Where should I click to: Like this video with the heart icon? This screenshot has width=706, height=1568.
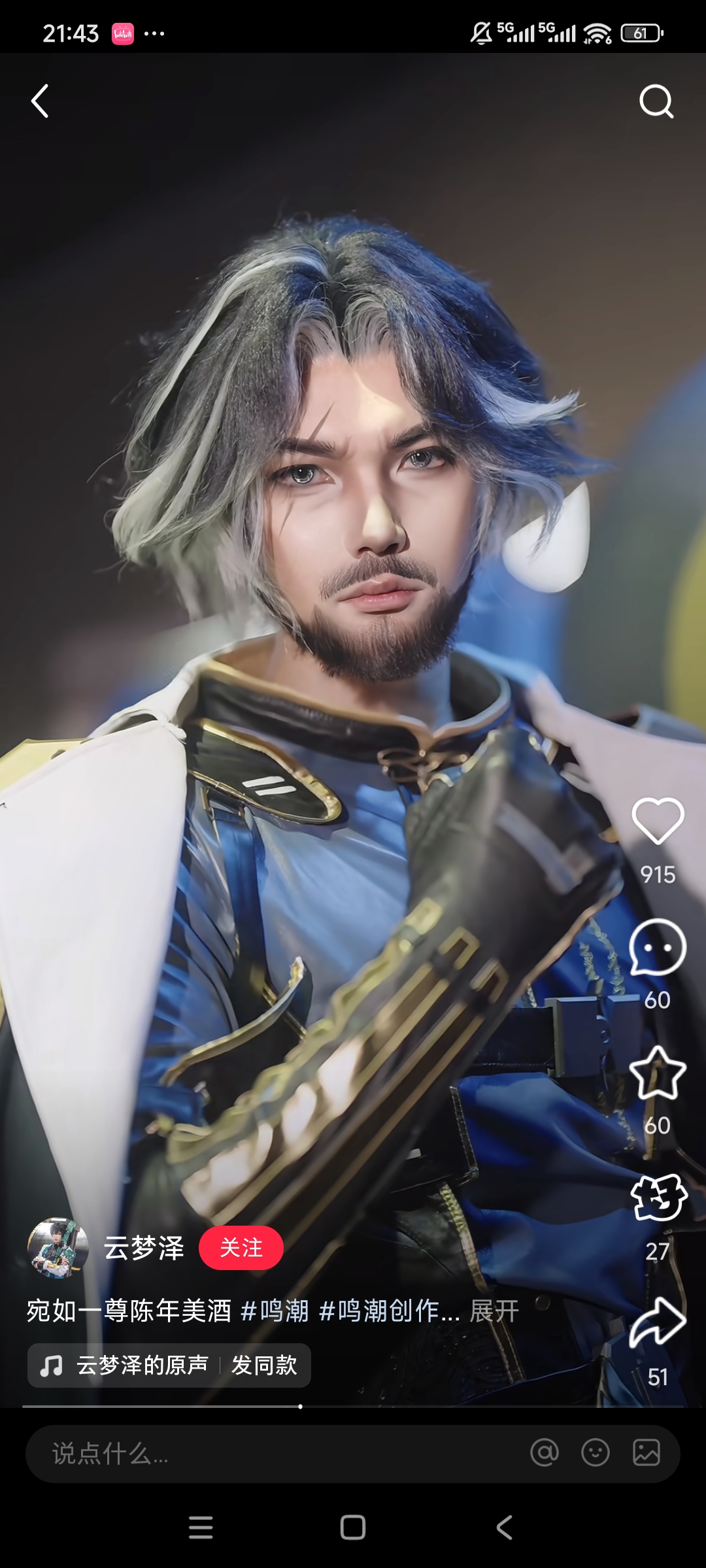[658, 822]
